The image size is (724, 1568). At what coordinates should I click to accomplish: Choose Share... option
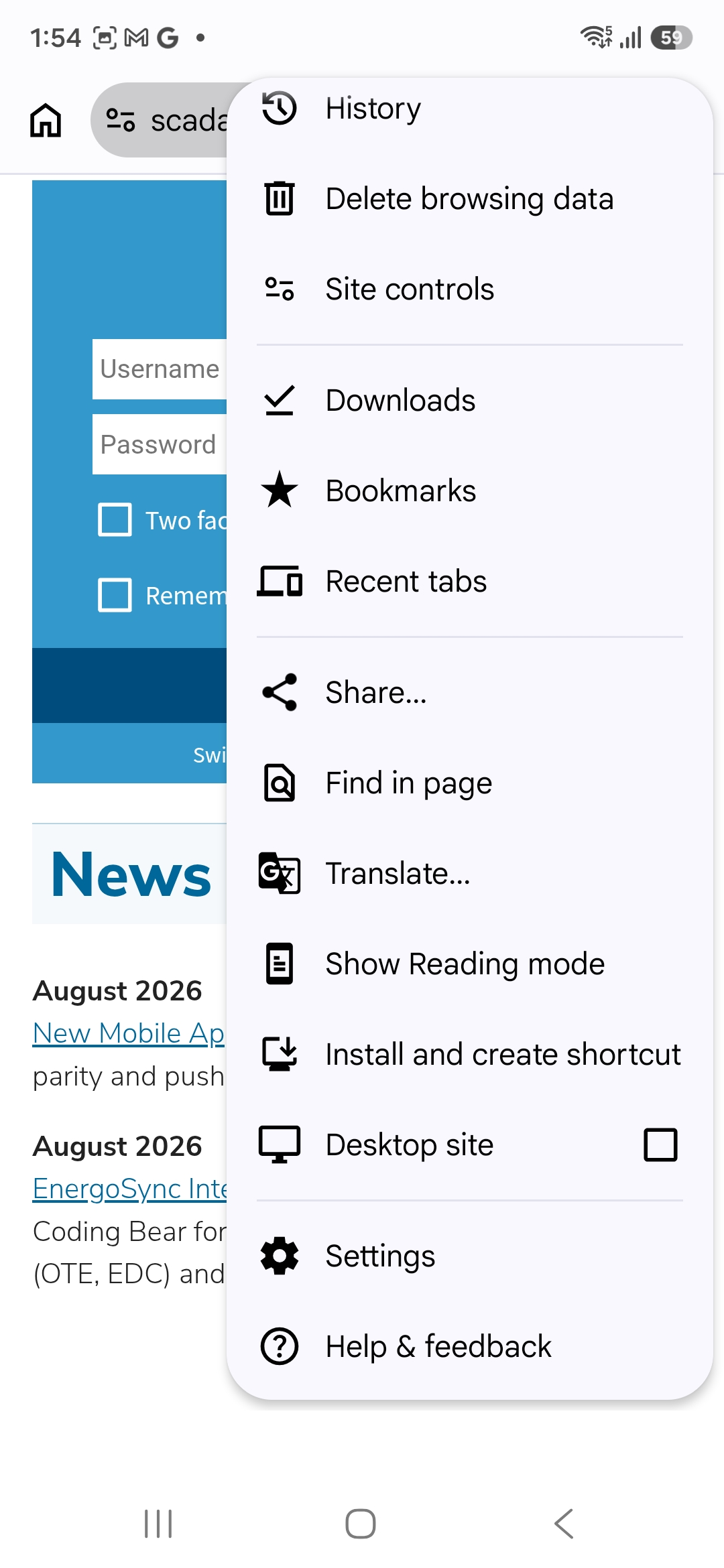click(469, 693)
